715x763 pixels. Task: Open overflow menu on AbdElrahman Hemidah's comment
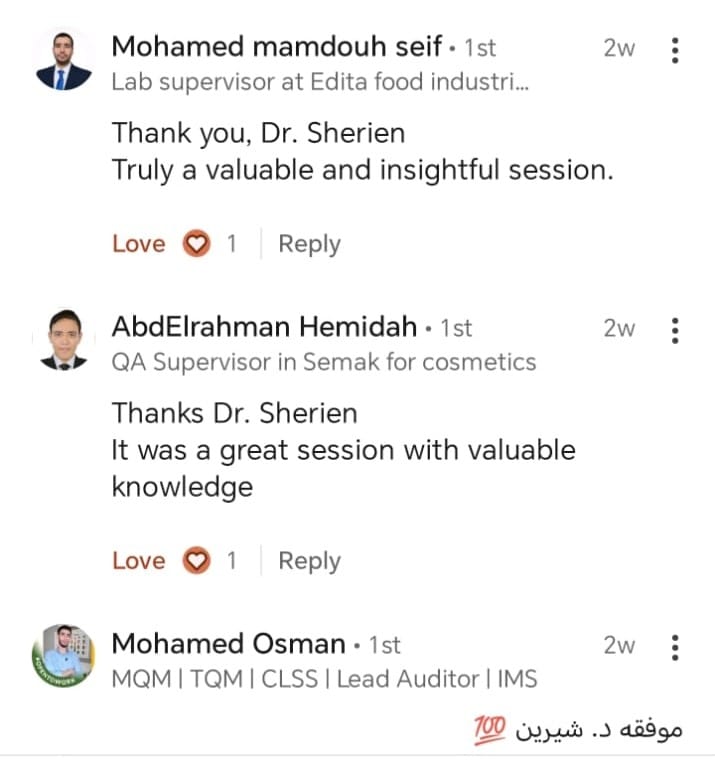click(676, 328)
